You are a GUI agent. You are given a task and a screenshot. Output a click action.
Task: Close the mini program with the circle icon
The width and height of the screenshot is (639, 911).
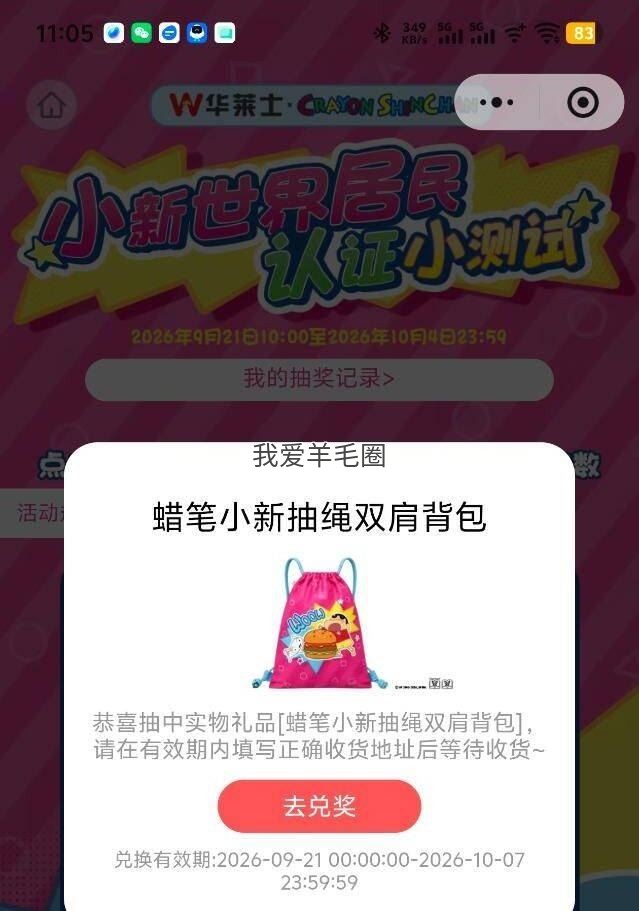pyautogui.click(x=582, y=103)
